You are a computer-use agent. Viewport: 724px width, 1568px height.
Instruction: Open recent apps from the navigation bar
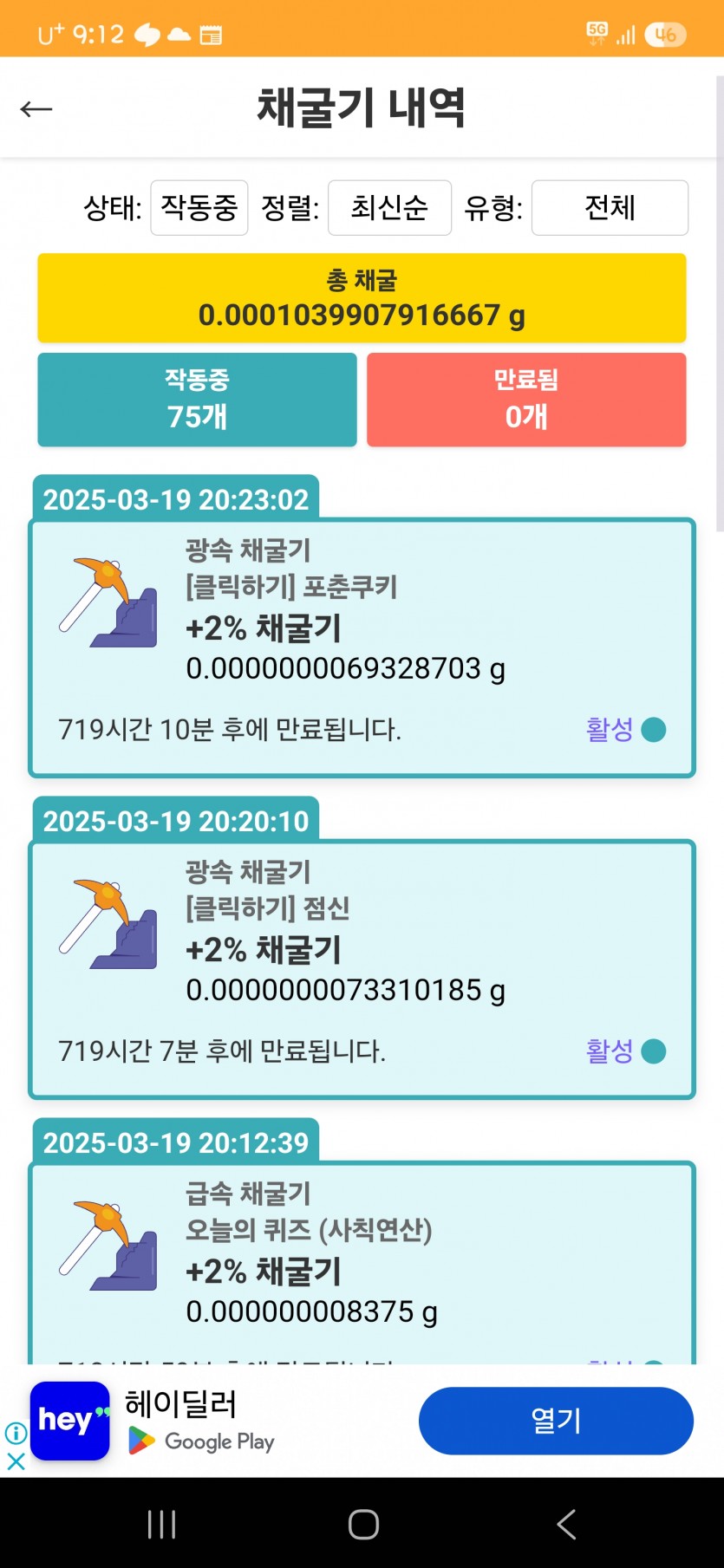click(162, 1525)
